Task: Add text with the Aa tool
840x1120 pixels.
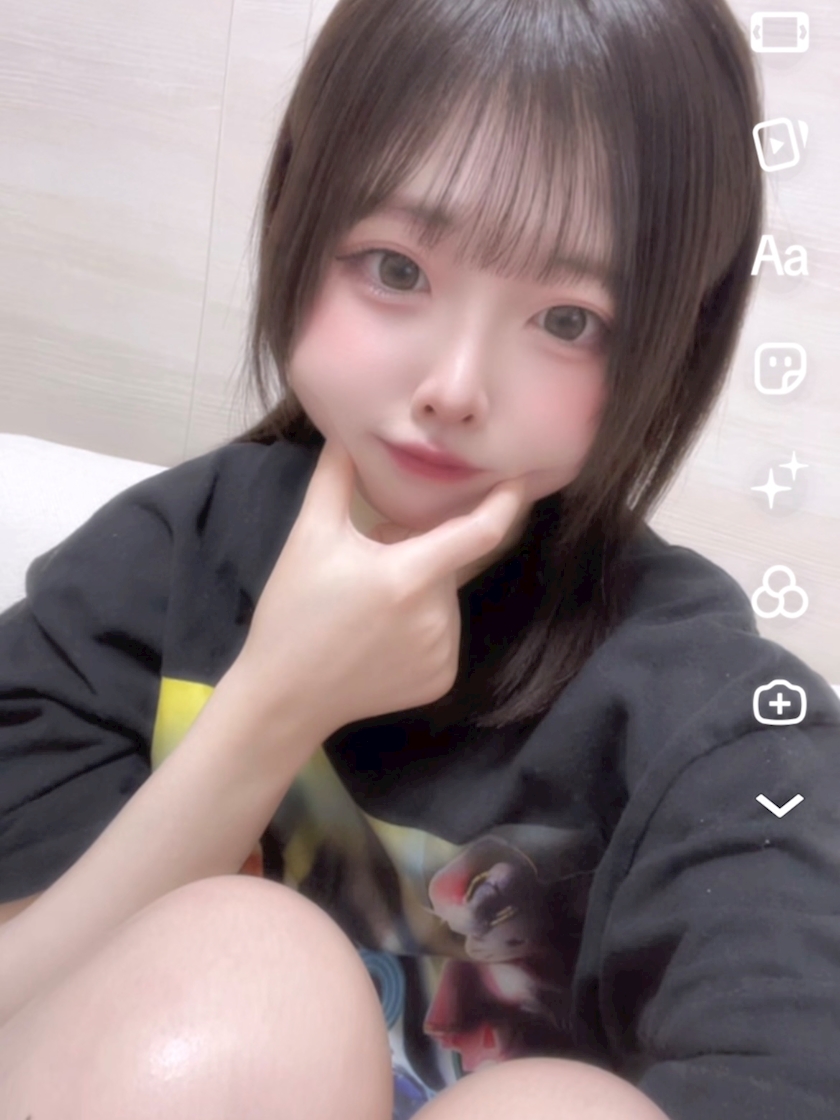Action: pos(779,257)
